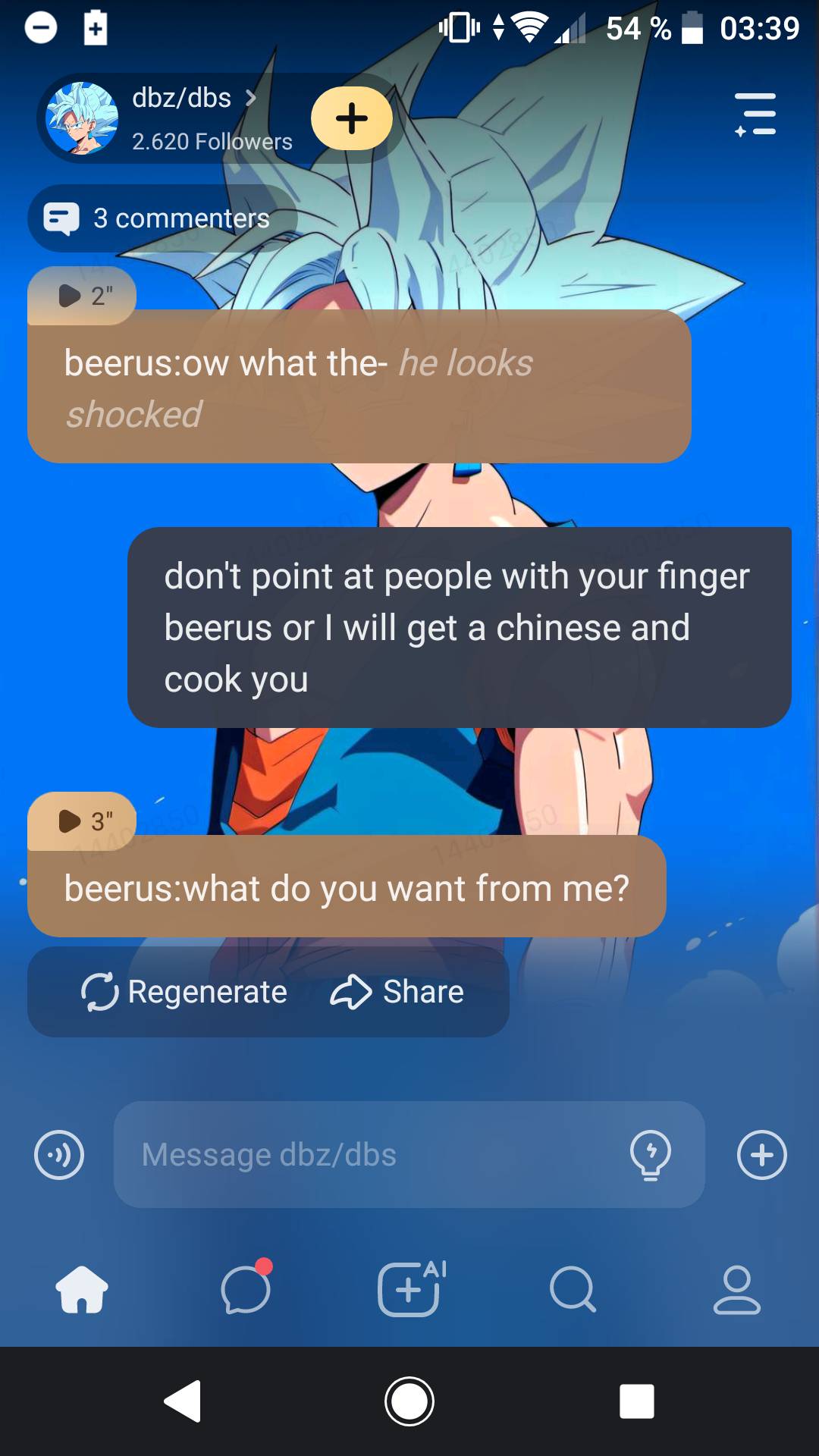This screenshot has width=819, height=1456.
Task: Switch to the chats tab
Action: [x=246, y=1289]
